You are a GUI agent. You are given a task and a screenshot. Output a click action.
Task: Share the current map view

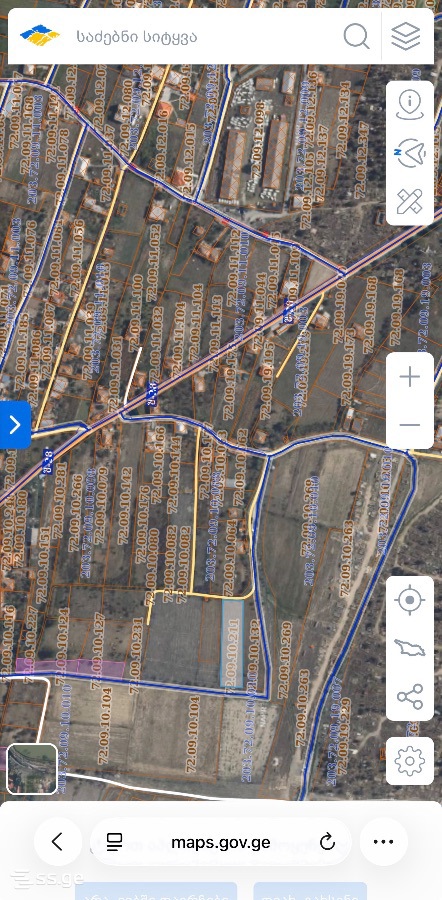[410, 696]
